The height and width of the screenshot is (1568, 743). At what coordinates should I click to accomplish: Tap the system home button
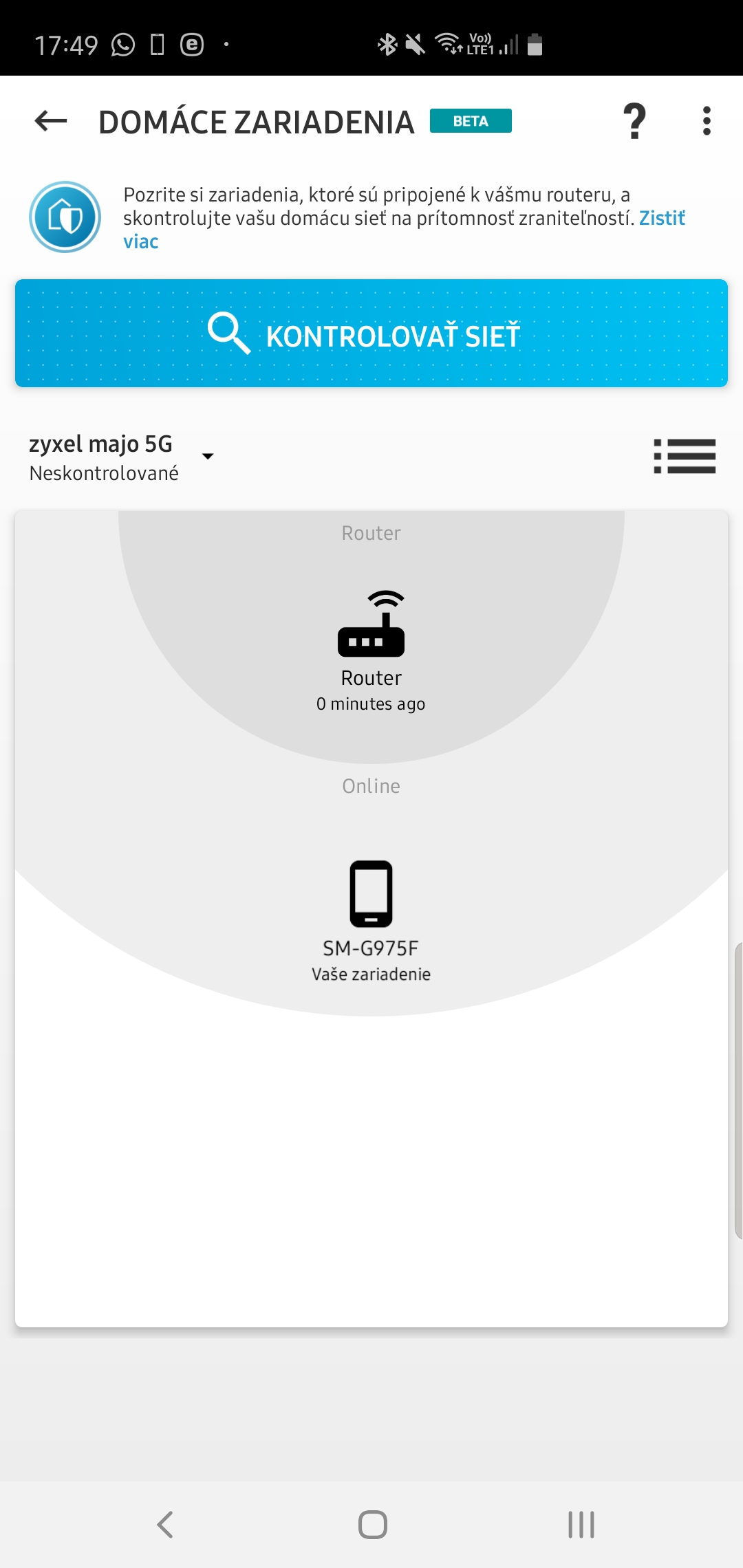point(372,1525)
